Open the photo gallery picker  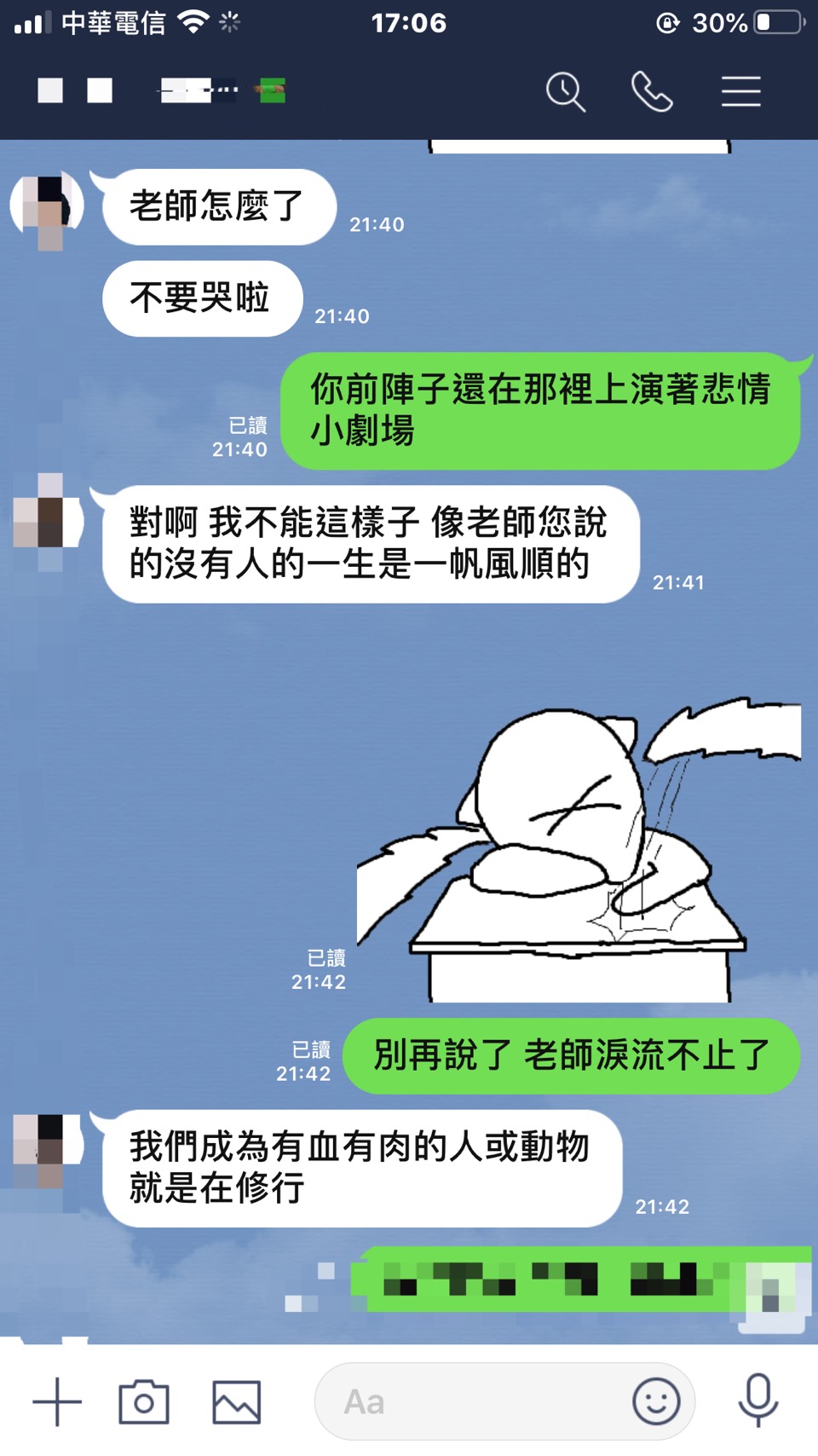[x=236, y=1401]
